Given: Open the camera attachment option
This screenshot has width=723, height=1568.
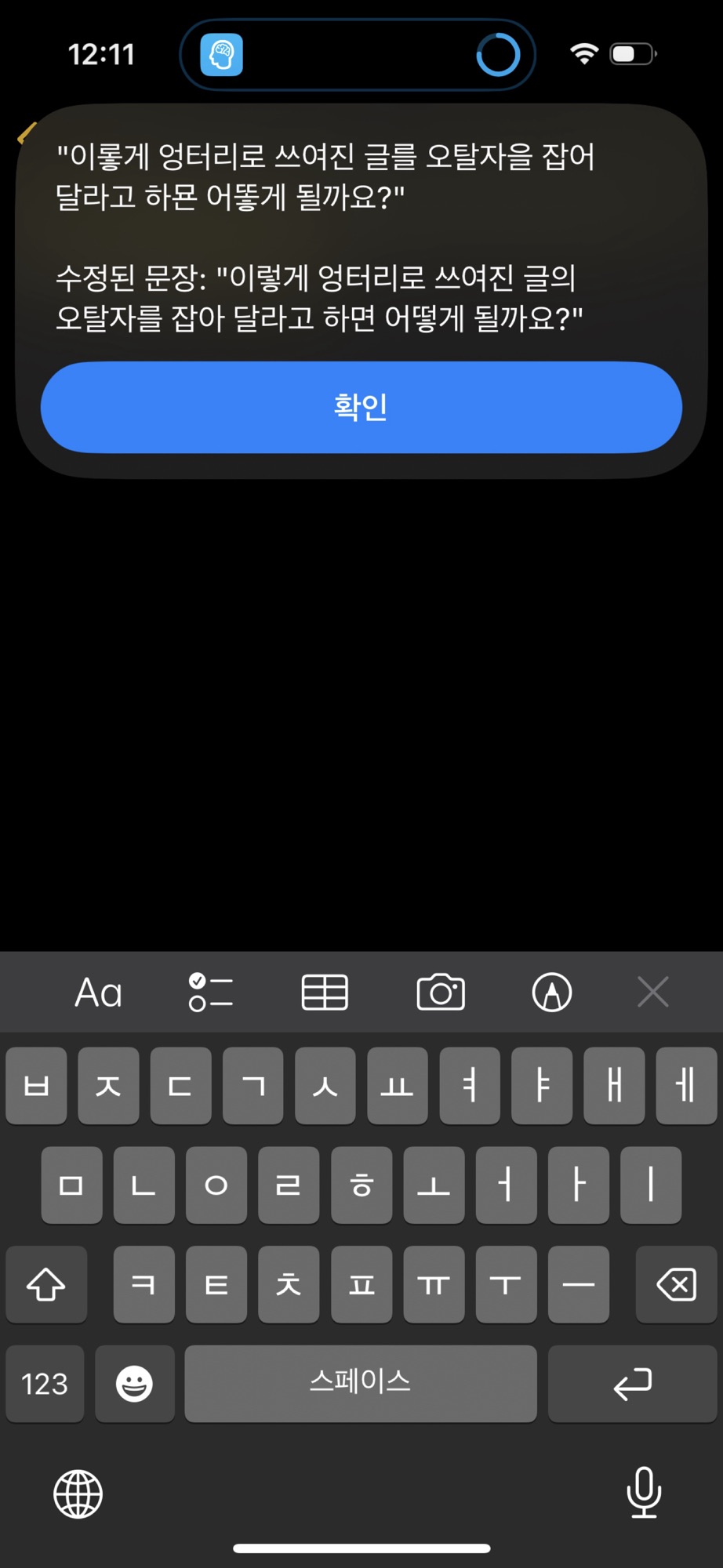Looking at the screenshot, I should pyautogui.click(x=441, y=993).
